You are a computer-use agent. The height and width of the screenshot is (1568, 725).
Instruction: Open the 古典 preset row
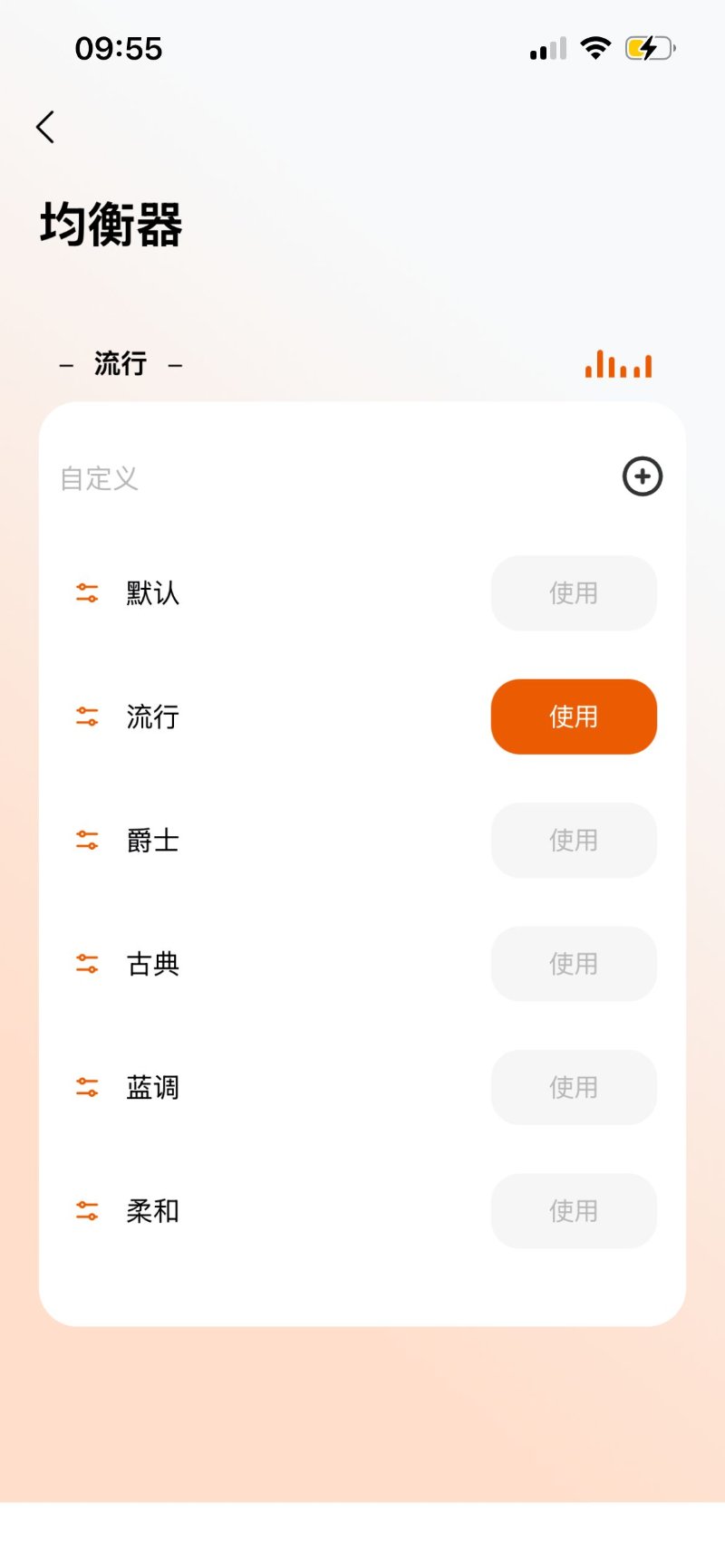(x=152, y=964)
